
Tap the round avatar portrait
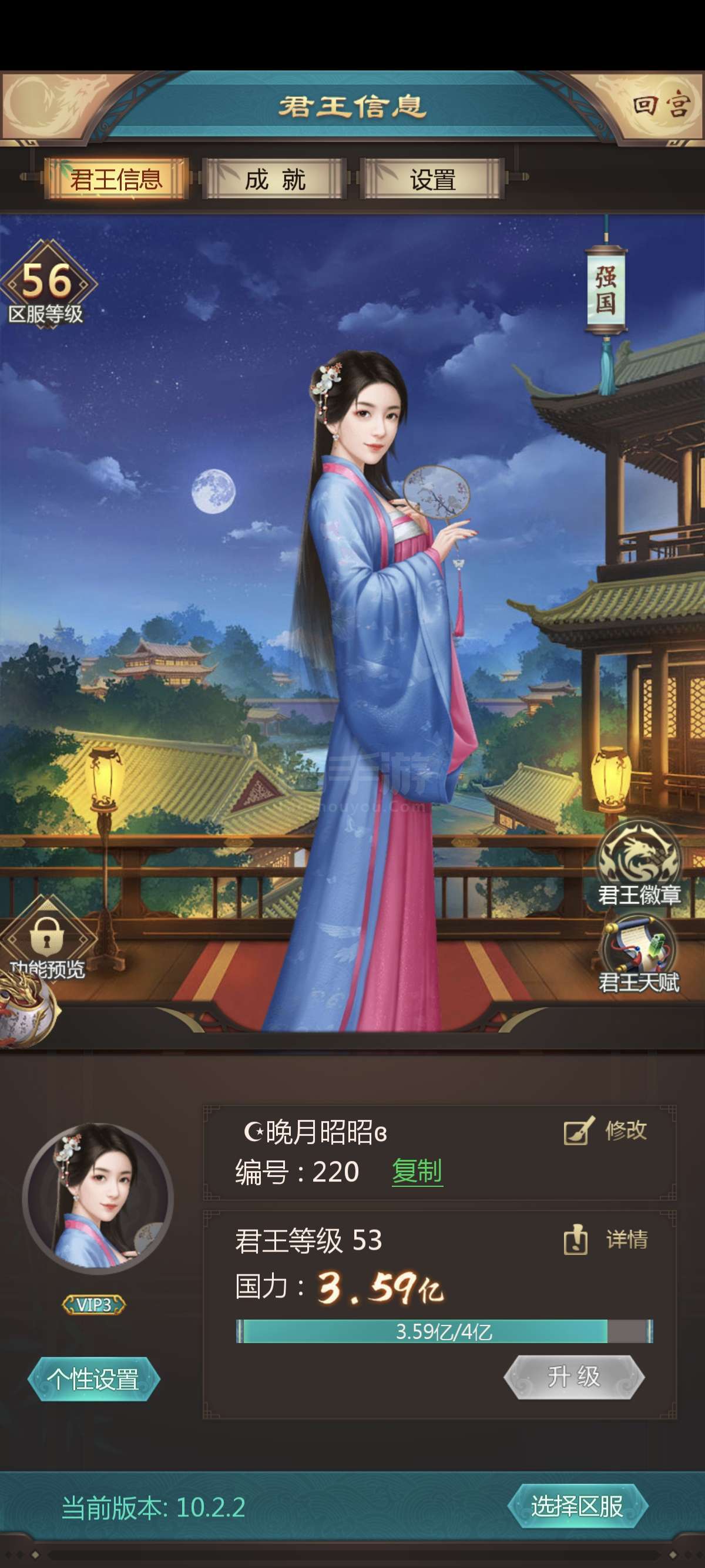click(98, 1198)
